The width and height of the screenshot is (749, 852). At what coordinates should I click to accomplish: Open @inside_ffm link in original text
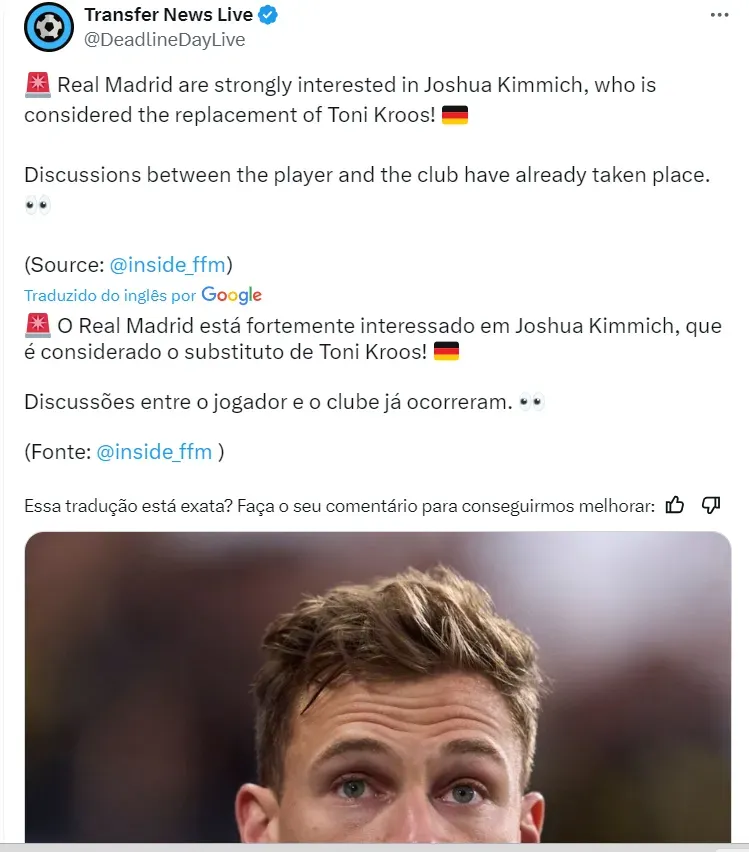coord(168,264)
